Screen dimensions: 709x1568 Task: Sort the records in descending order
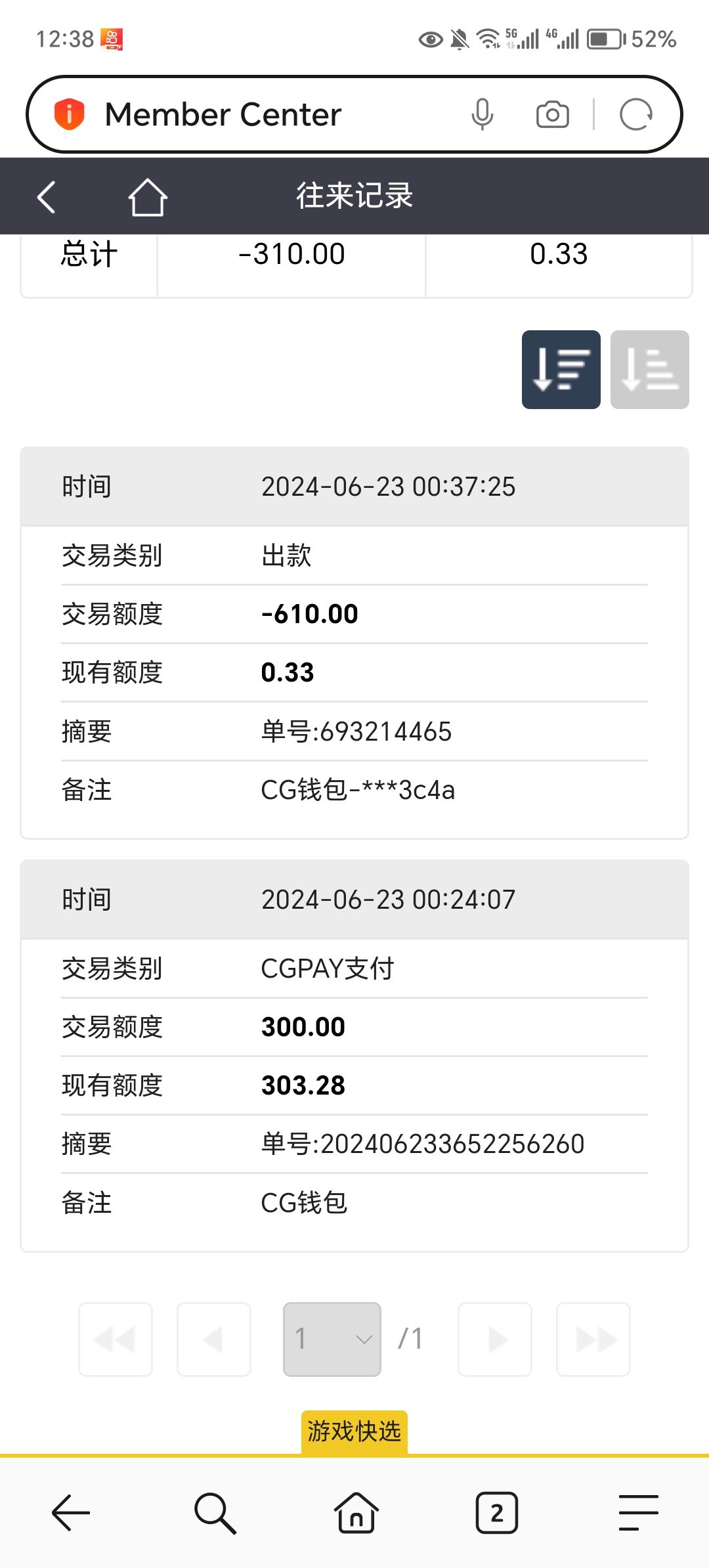(561, 370)
